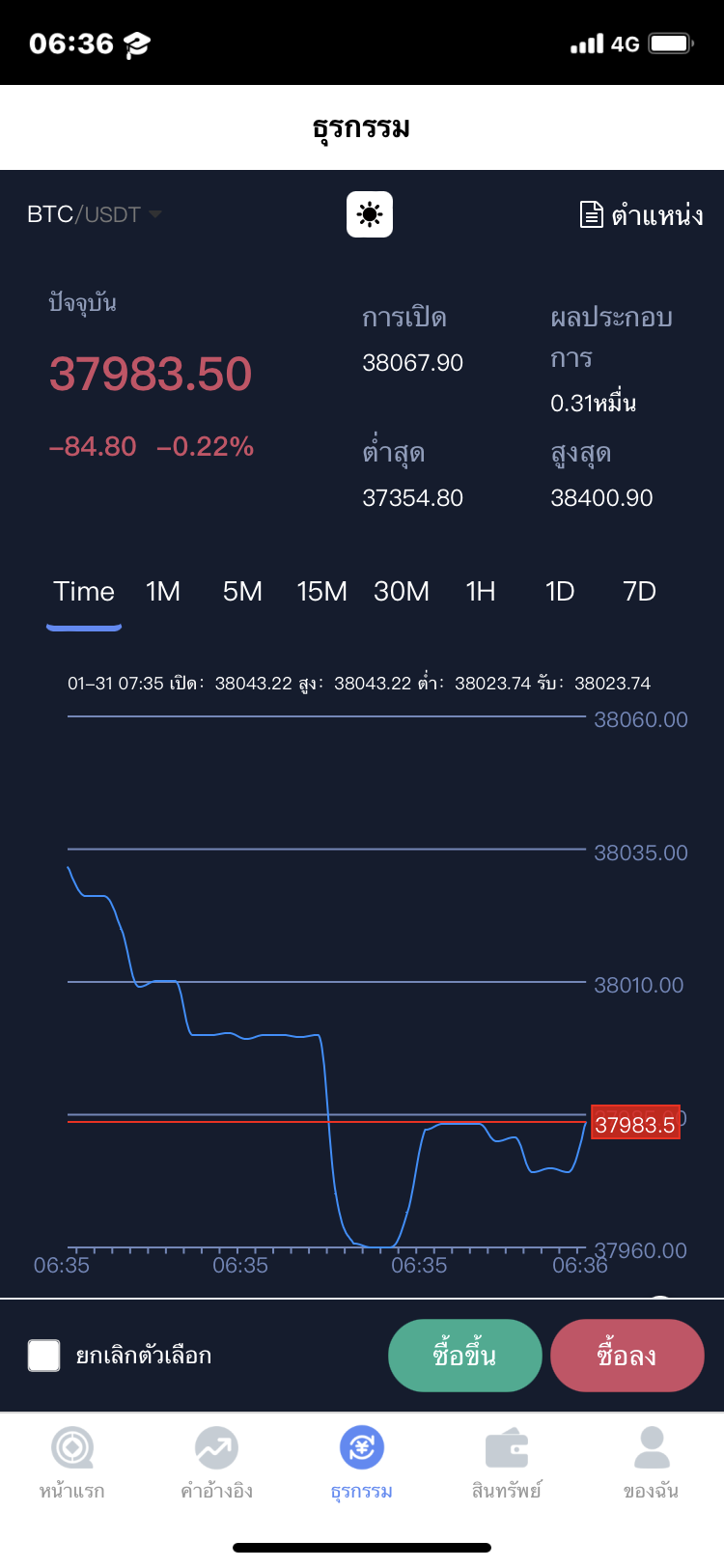Open the สินทรัพย์ assets tab

[x=507, y=1462]
